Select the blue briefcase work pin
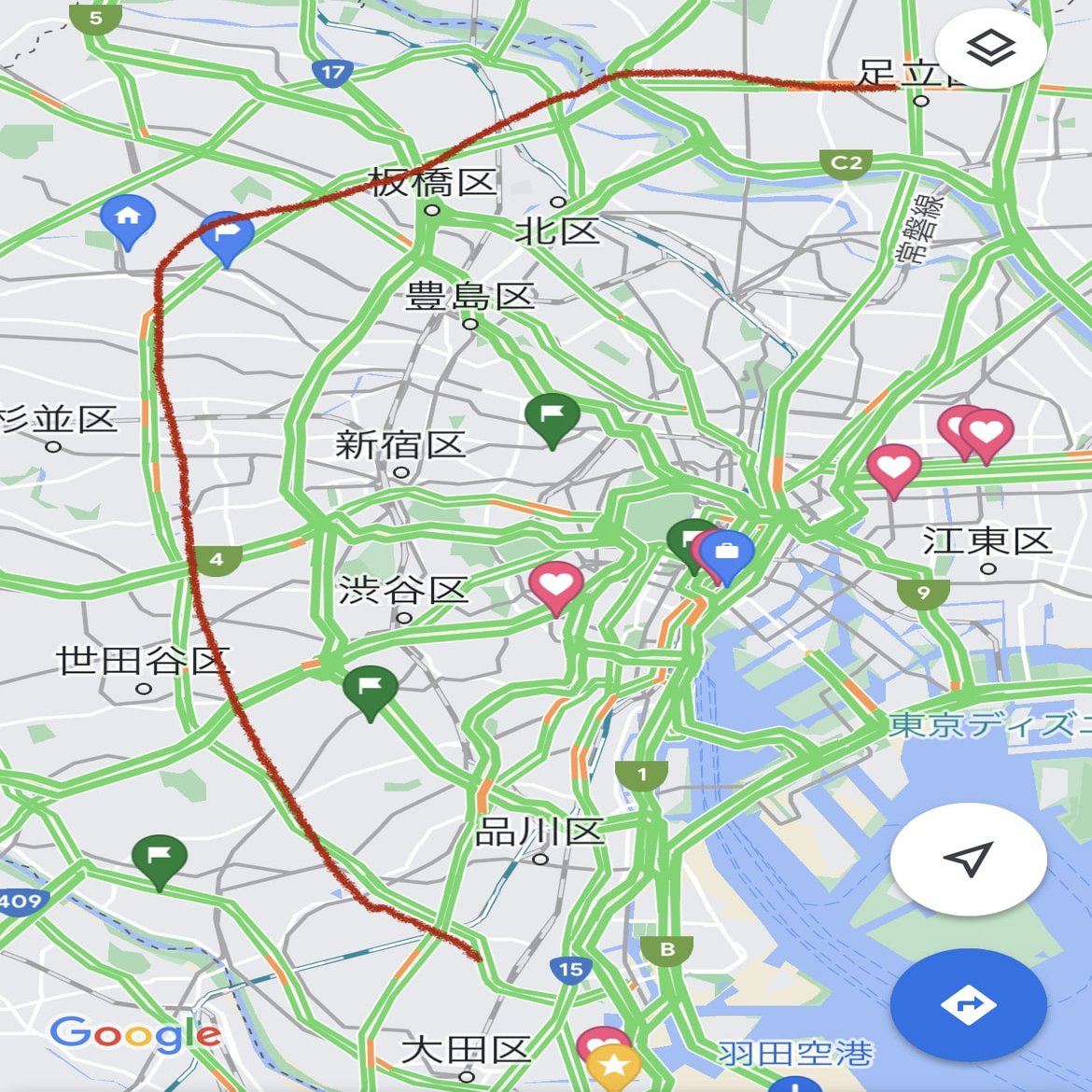1092x1092 pixels. click(727, 553)
